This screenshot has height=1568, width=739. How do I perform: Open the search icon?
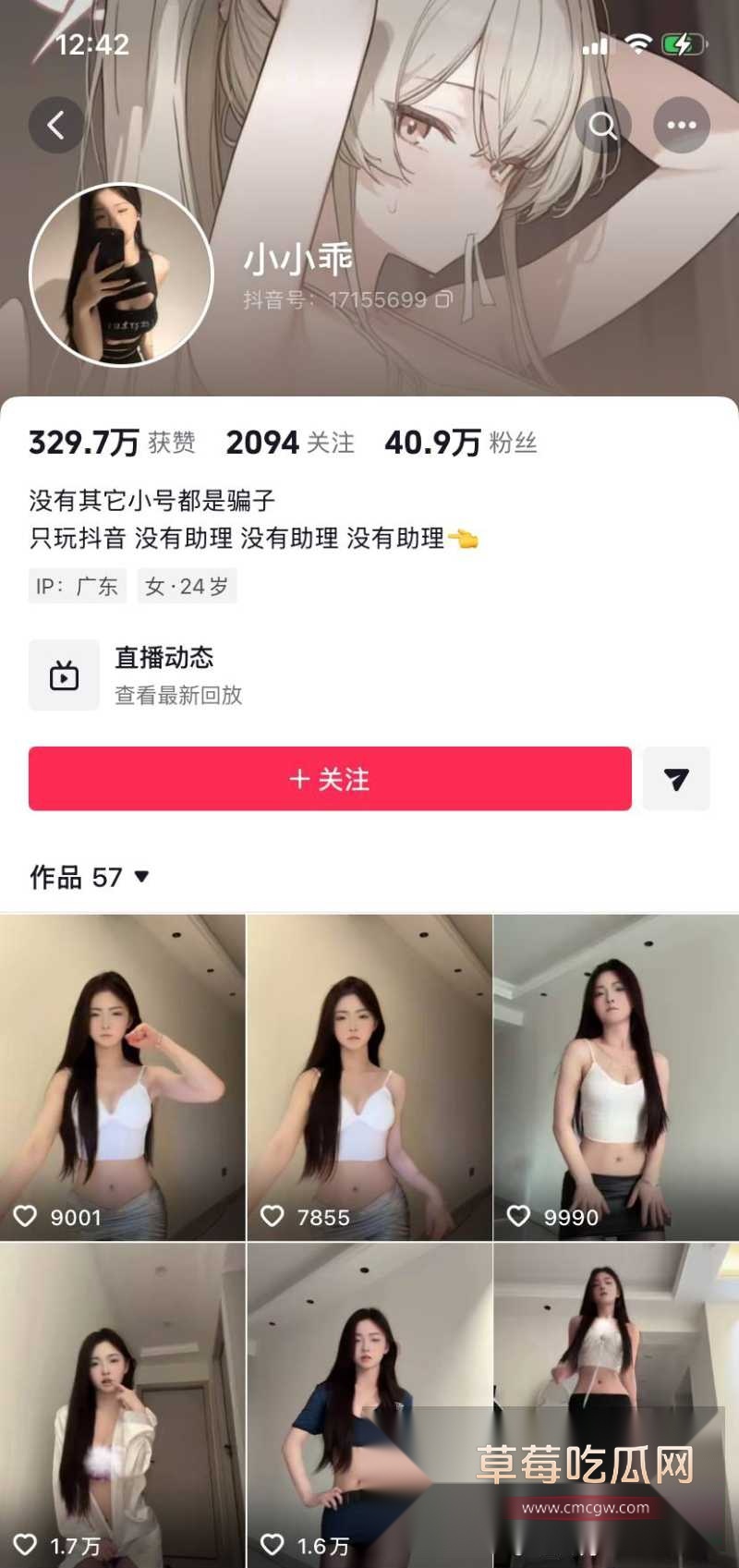603,125
